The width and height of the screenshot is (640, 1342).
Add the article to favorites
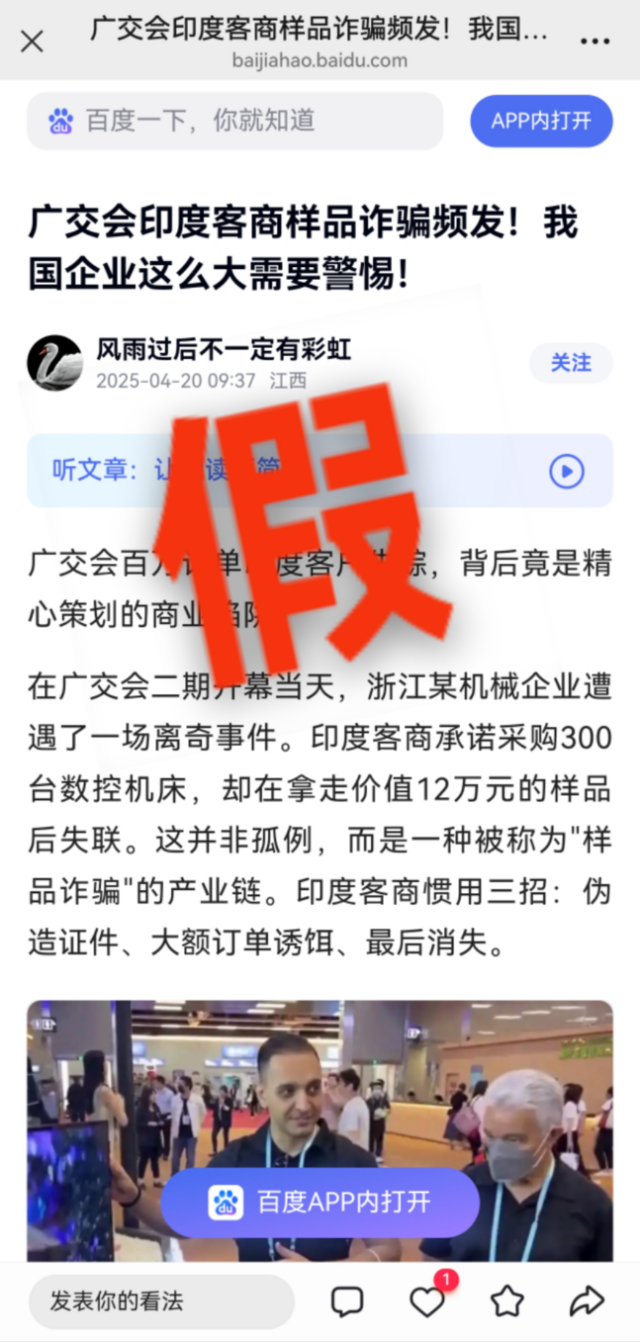click(507, 1301)
